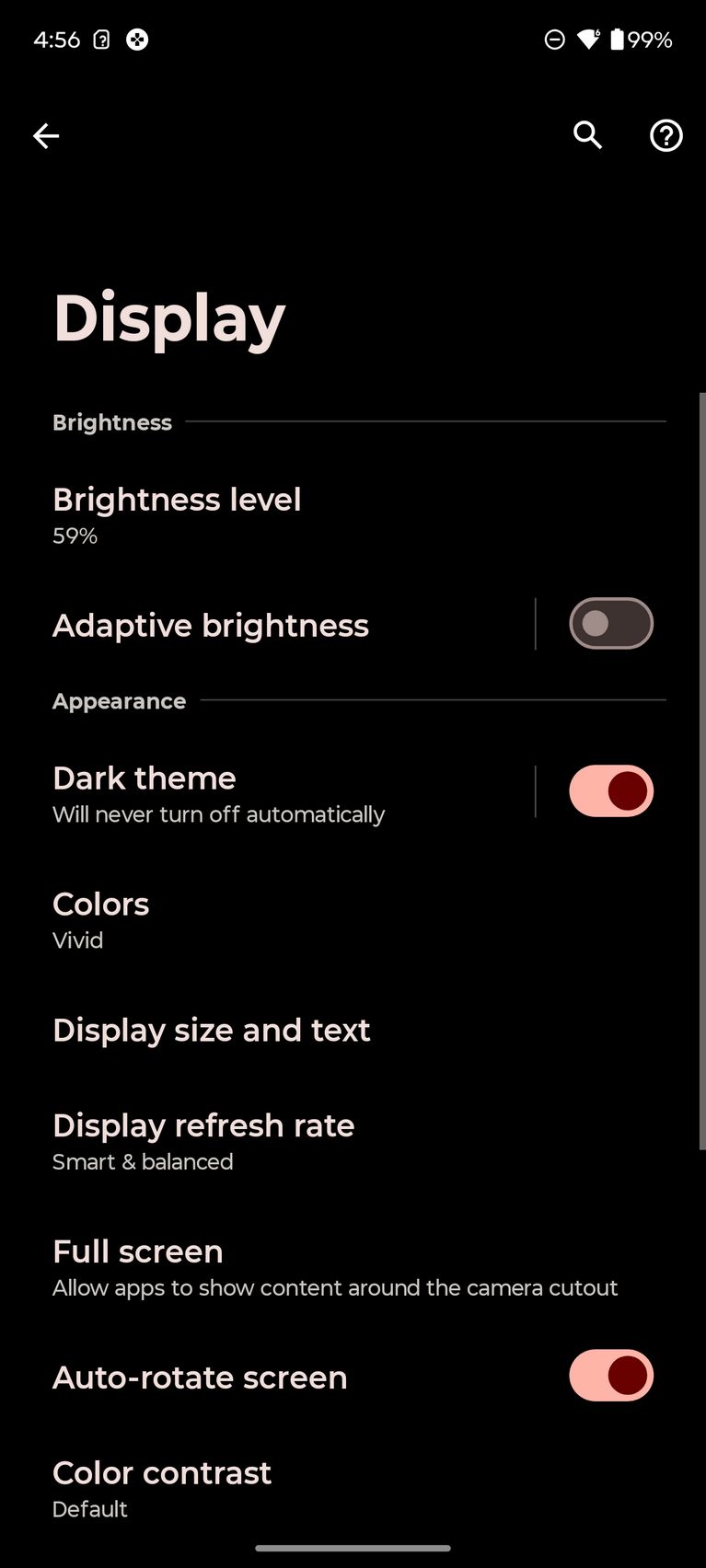Open Adaptive brightness details
706x1568 pixels.
click(x=267, y=625)
